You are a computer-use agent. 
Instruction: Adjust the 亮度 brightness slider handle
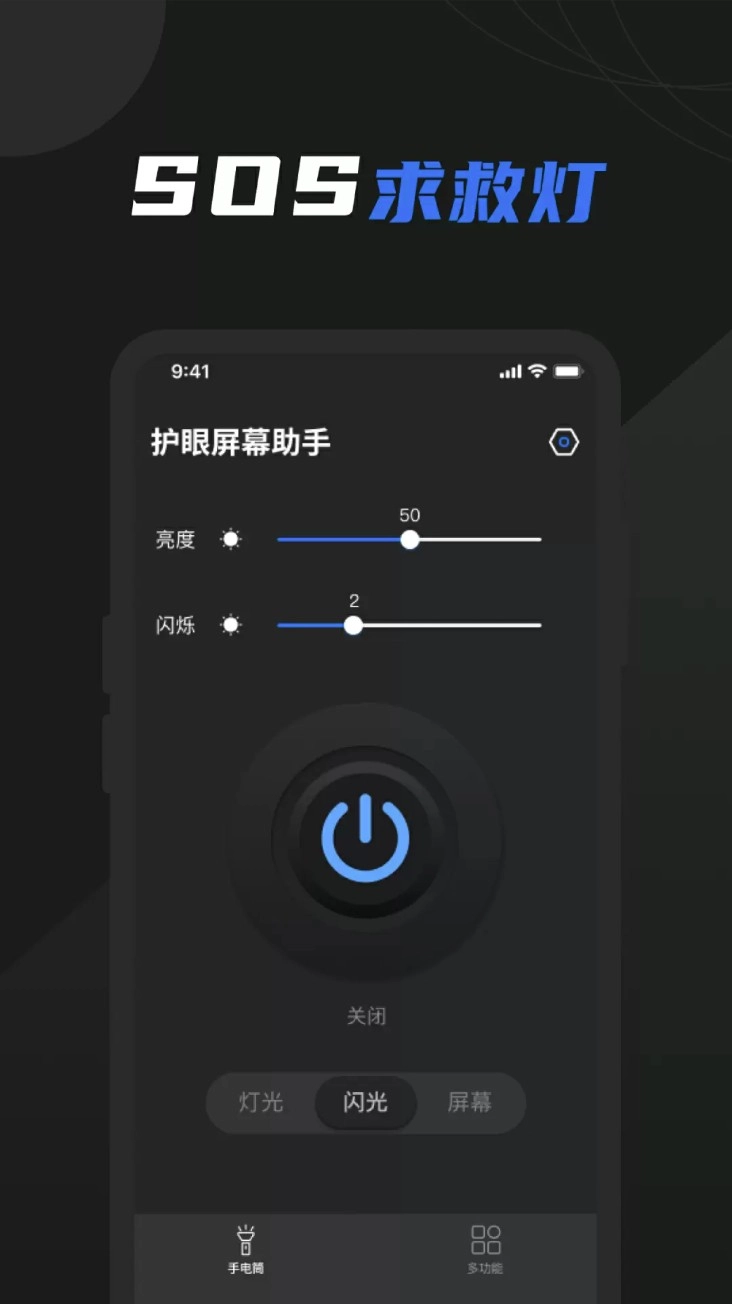click(x=409, y=539)
